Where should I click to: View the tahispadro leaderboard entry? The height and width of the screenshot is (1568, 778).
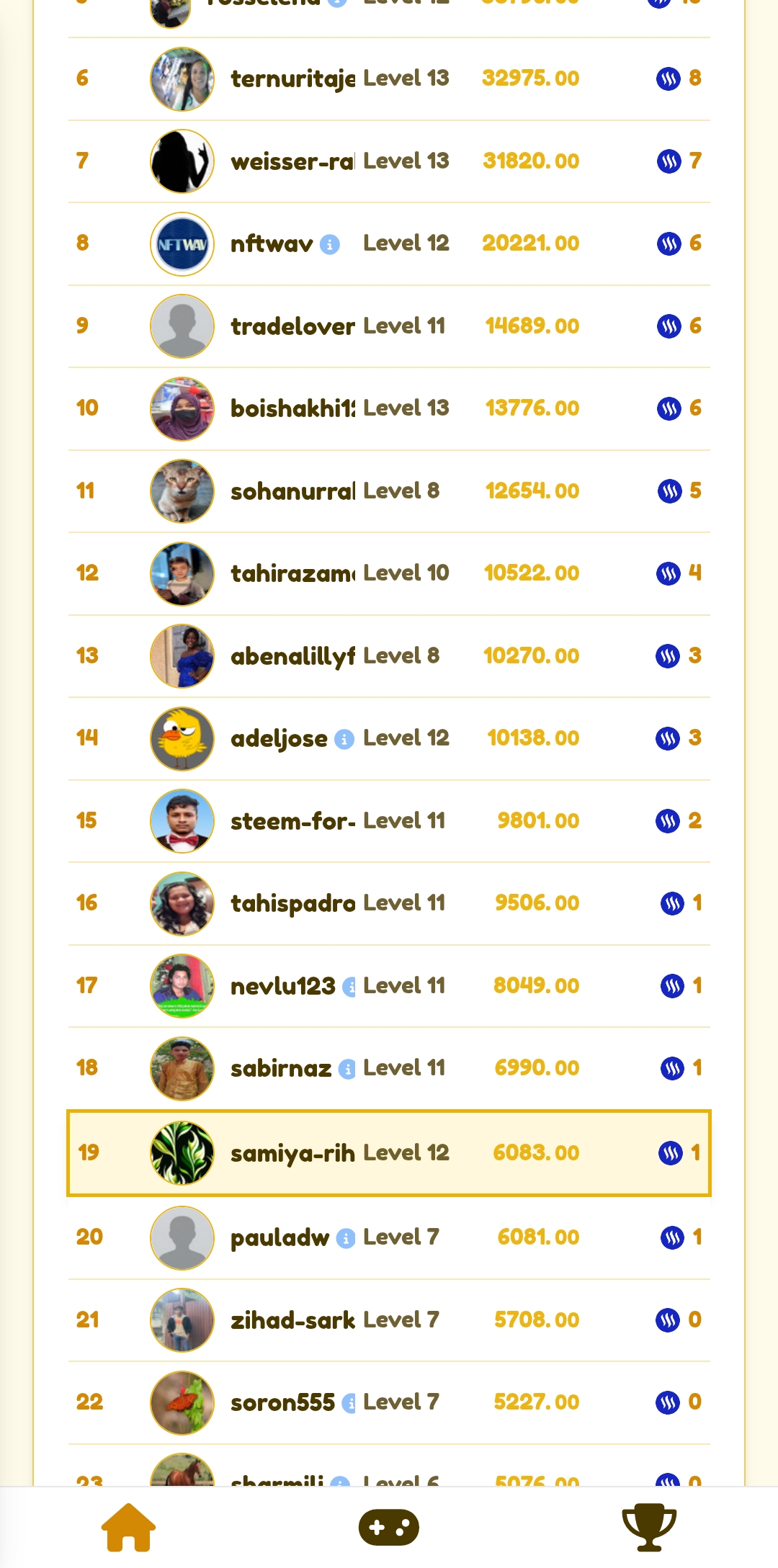[389, 903]
